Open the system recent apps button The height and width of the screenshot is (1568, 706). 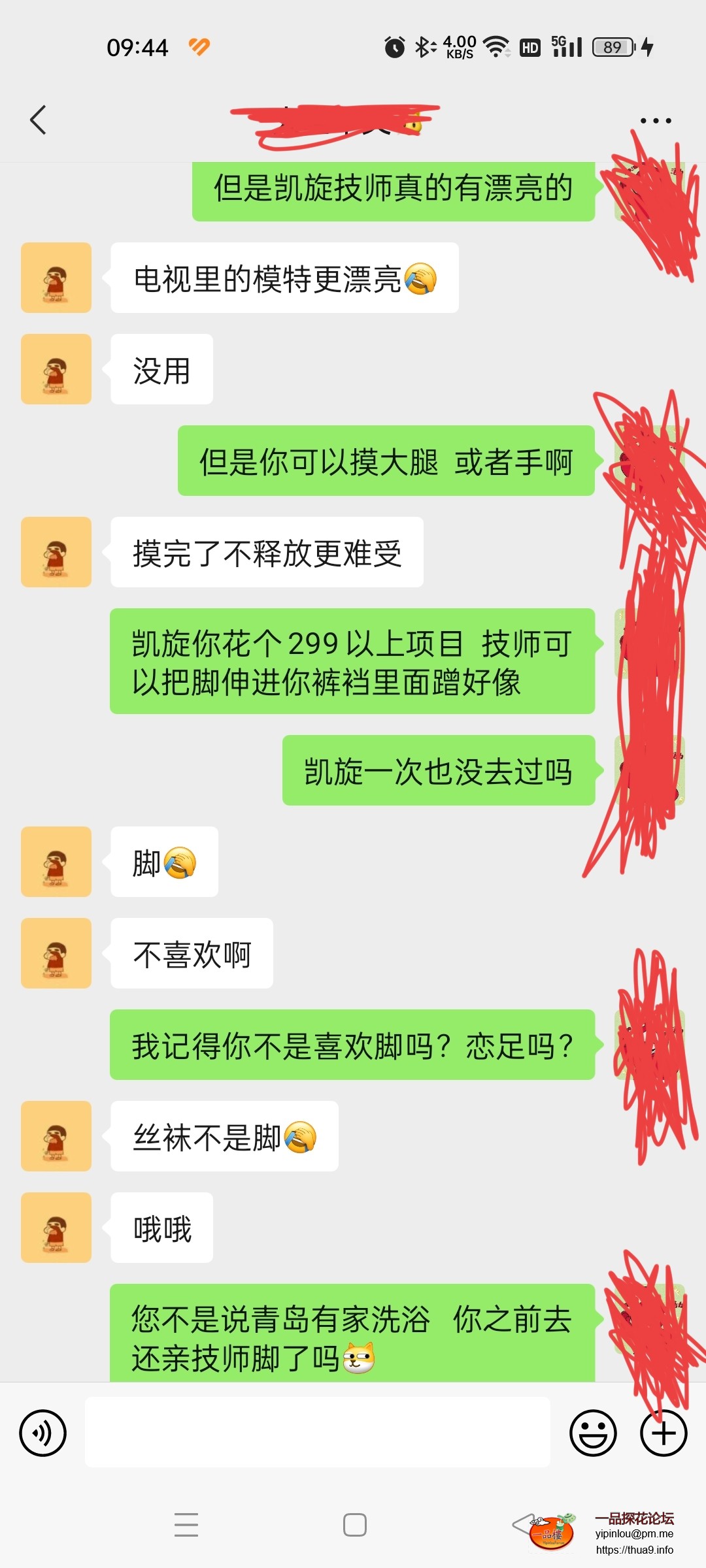[186, 1525]
